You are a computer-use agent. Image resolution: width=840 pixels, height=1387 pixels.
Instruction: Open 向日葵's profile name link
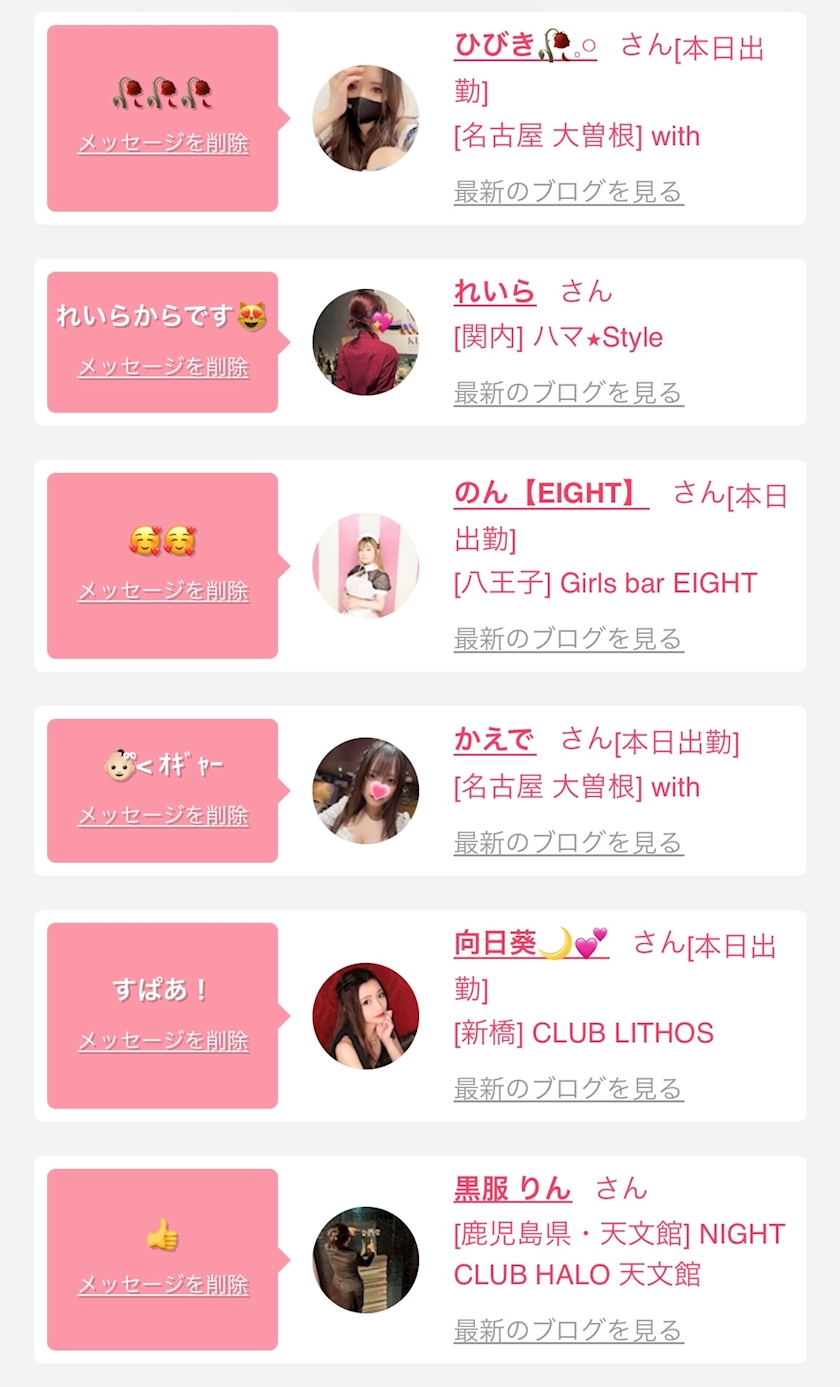pyautogui.click(x=530, y=943)
